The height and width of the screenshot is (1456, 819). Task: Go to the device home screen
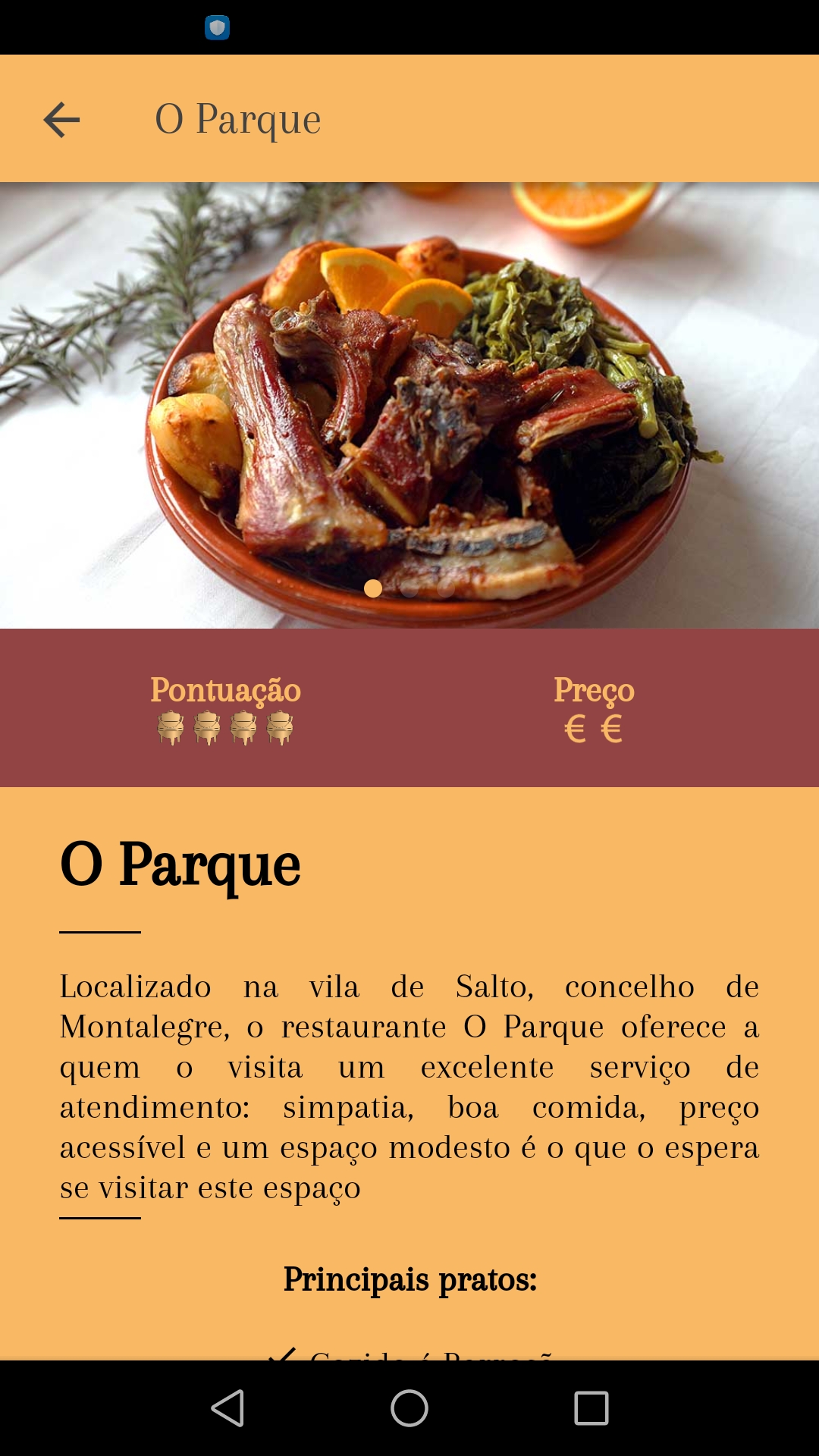[409, 1408]
